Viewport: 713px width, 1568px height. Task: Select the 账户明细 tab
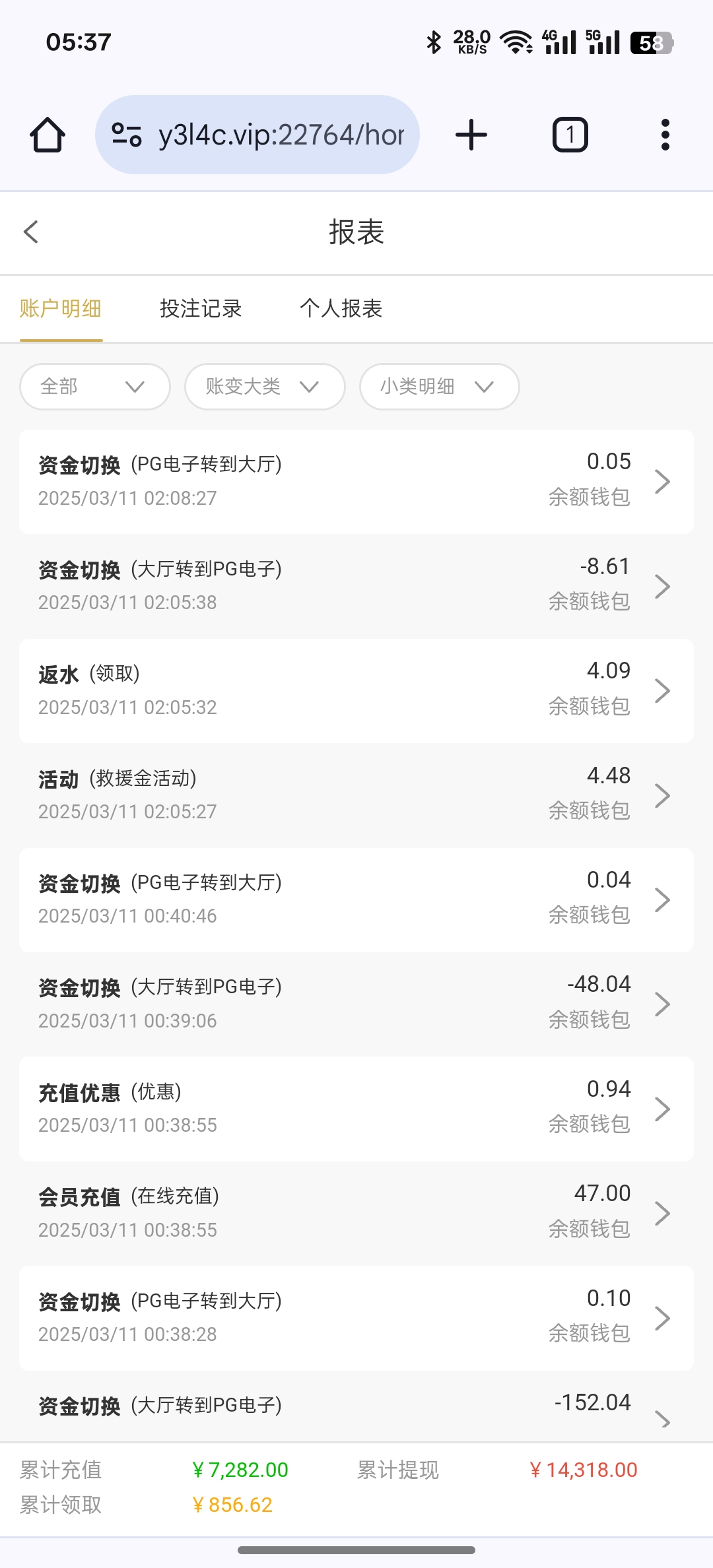[x=61, y=308]
